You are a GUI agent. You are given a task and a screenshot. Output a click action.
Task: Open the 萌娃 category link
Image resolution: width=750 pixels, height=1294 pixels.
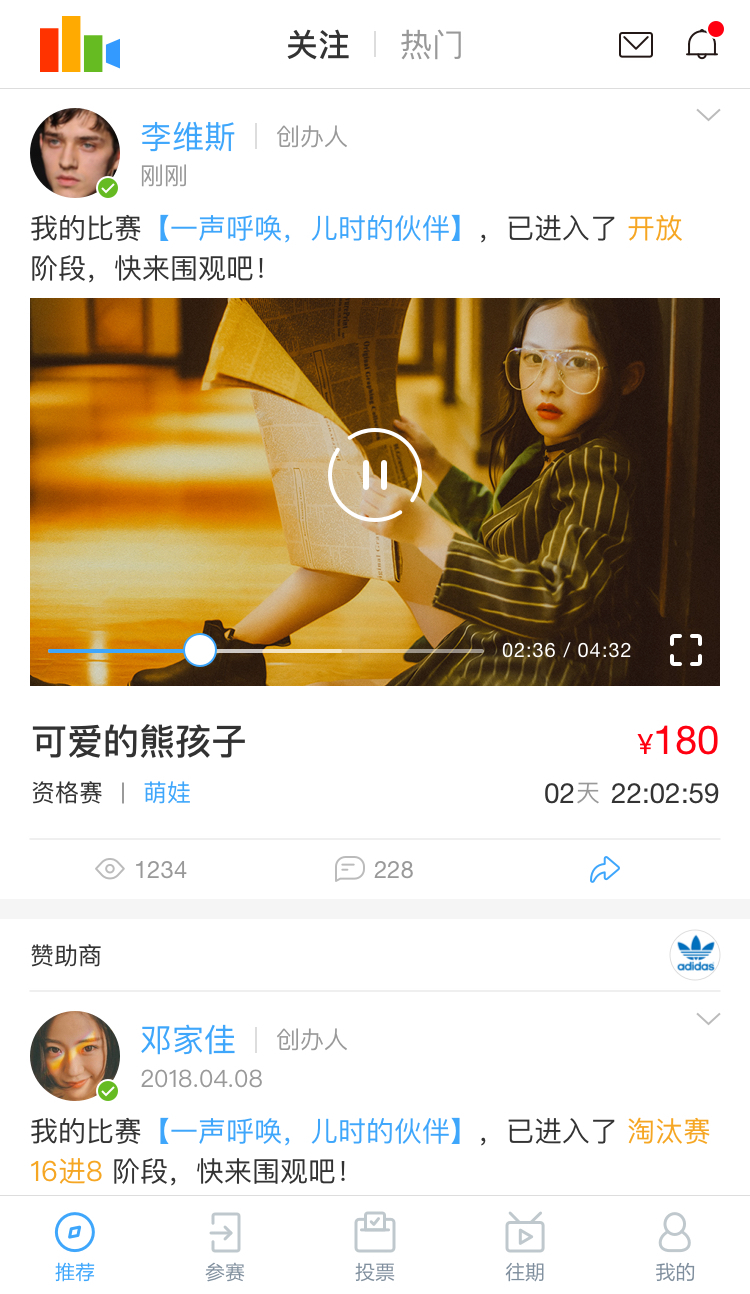pyautogui.click(x=167, y=793)
